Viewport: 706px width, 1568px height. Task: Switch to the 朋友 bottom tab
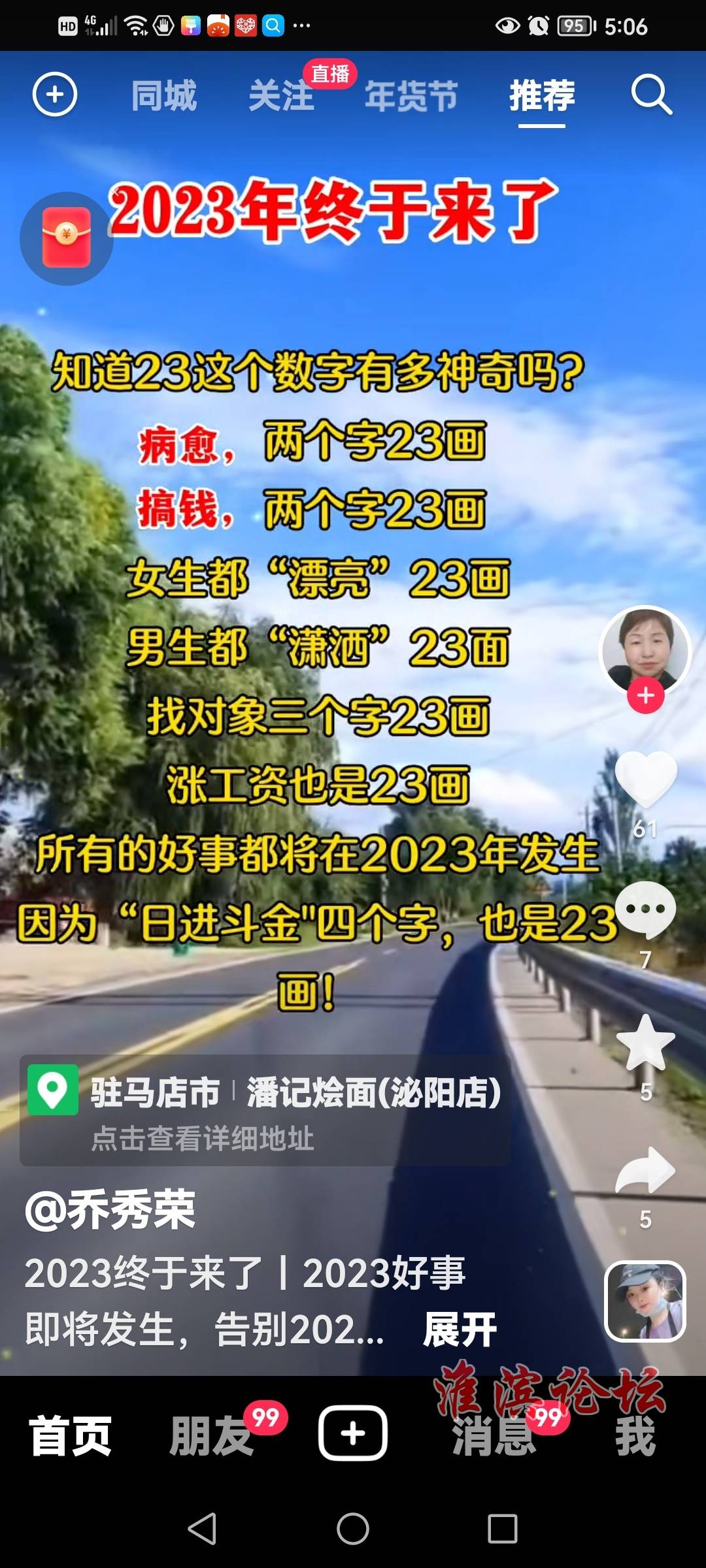point(210,1436)
